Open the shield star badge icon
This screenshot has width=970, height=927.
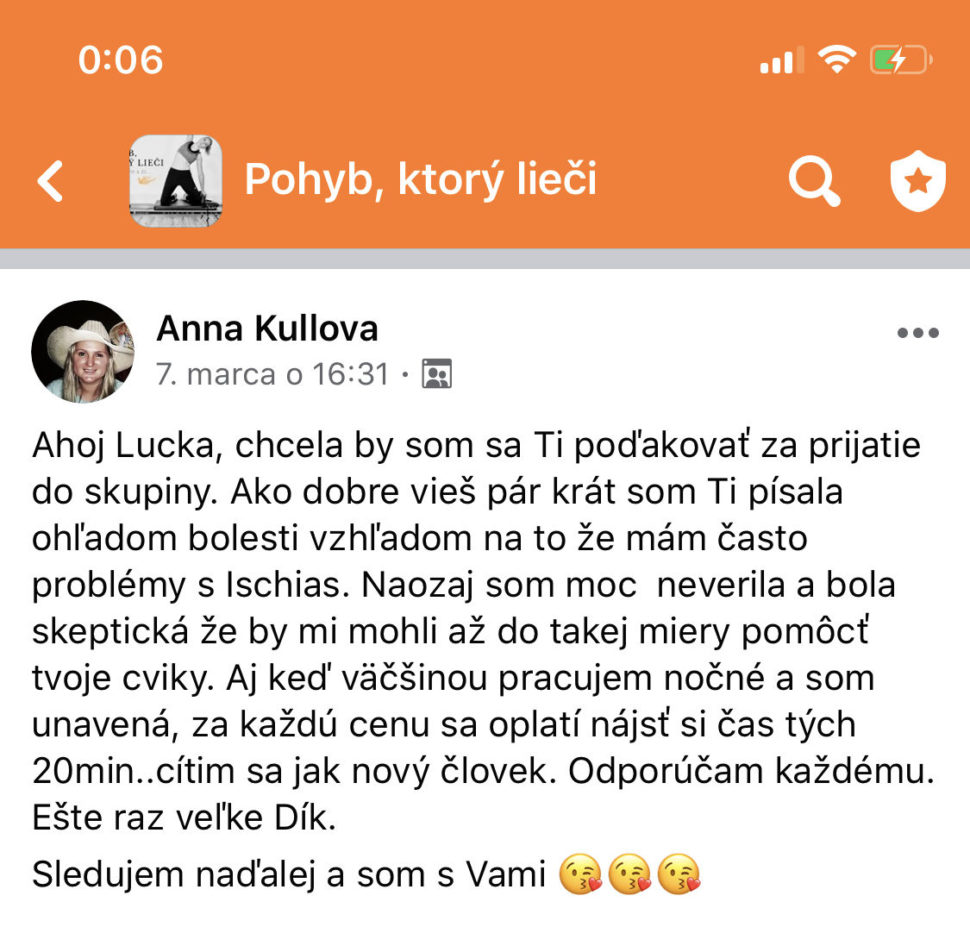(x=917, y=181)
